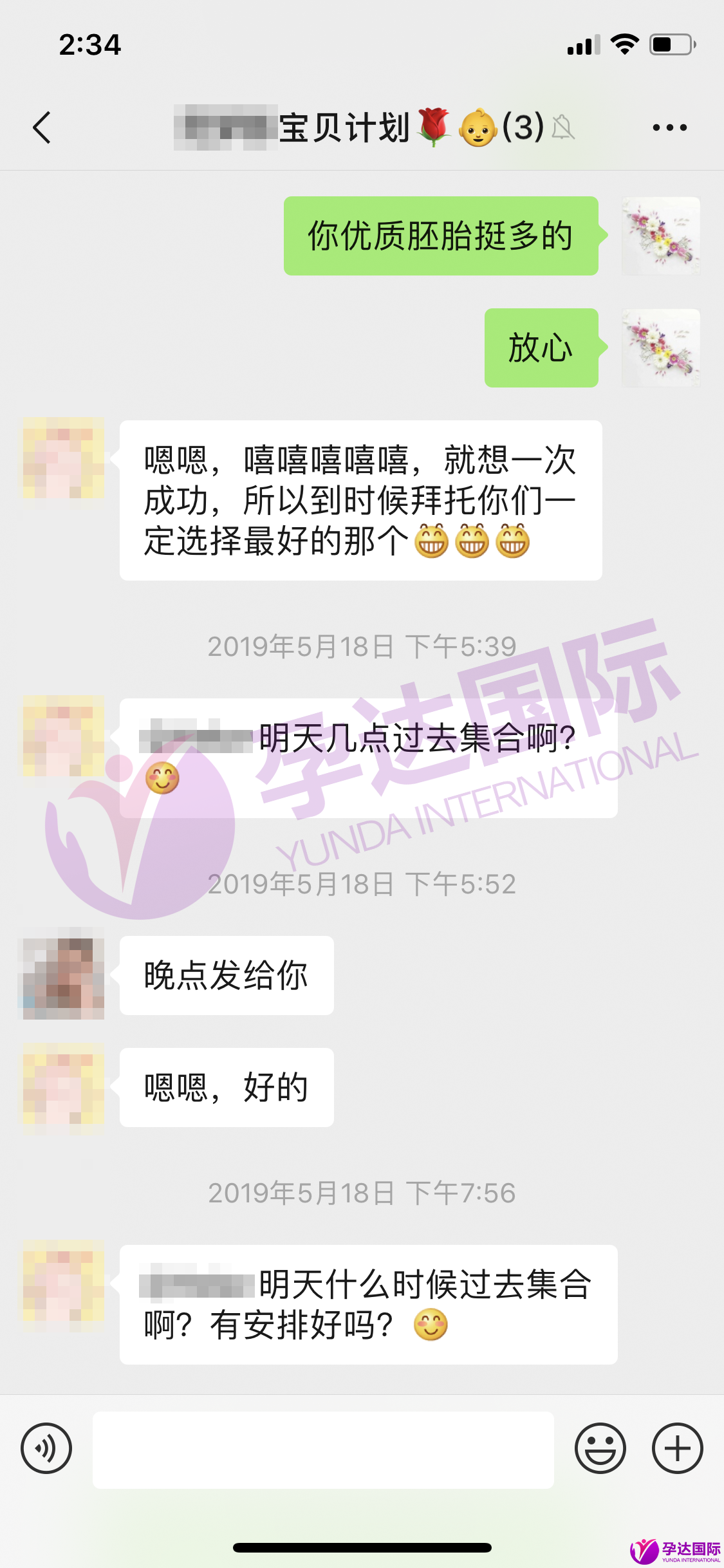The height and width of the screenshot is (1568, 724).
Task: Open the group chat details menu
Action: (669, 127)
